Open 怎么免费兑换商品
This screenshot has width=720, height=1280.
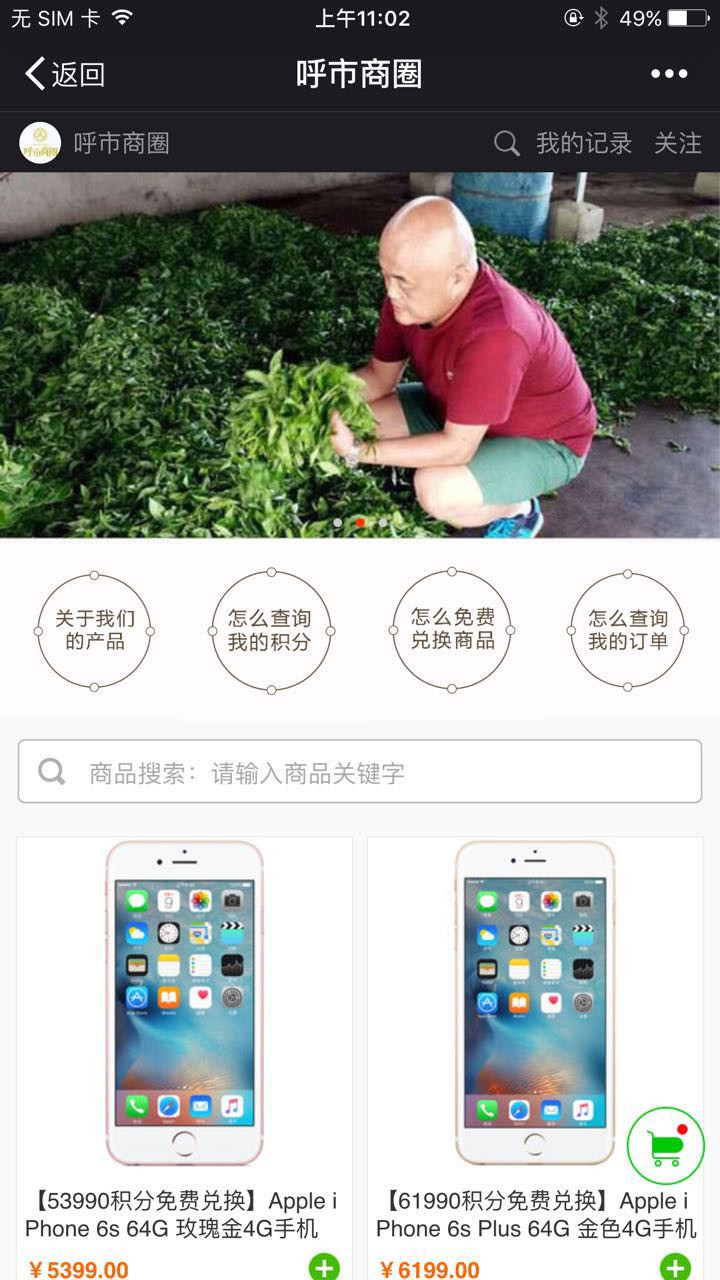pos(452,631)
